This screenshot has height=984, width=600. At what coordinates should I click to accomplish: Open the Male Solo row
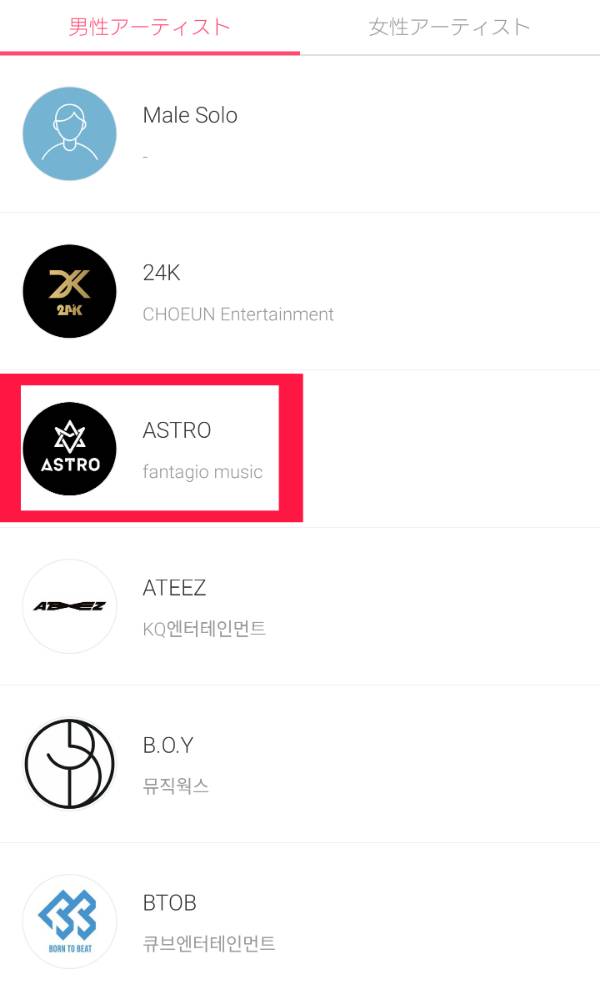[x=300, y=134]
